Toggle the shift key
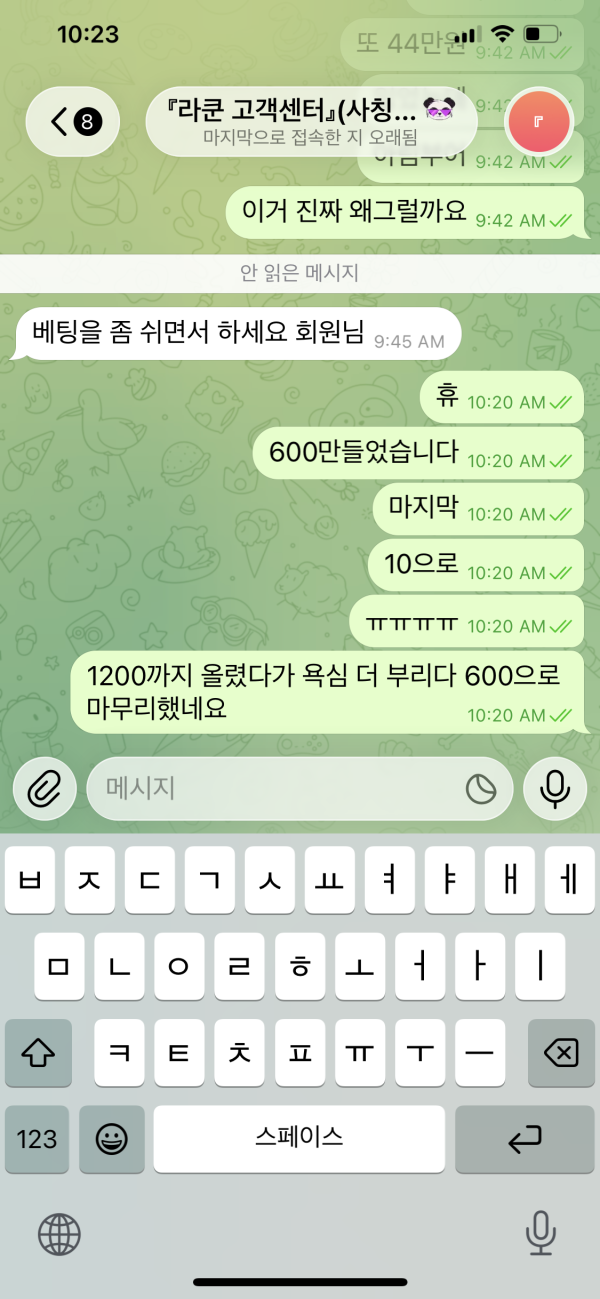Screen dimensions: 600x1299 [x=37, y=1052]
